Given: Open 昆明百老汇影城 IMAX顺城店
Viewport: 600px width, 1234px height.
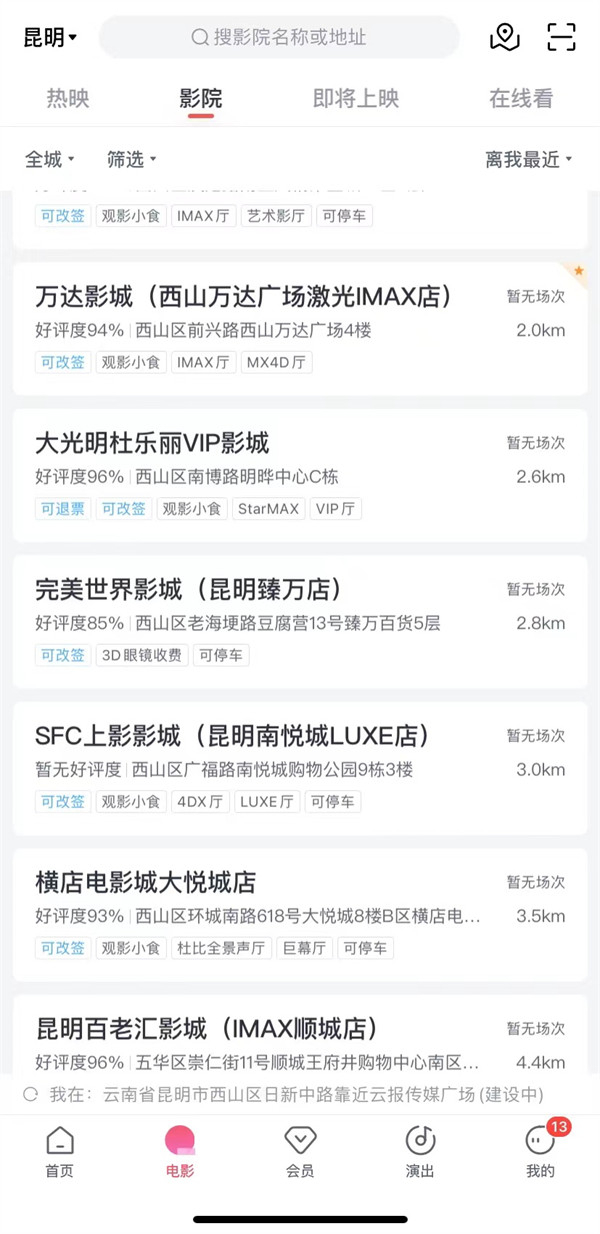Looking at the screenshot, I should point(206,1028).
